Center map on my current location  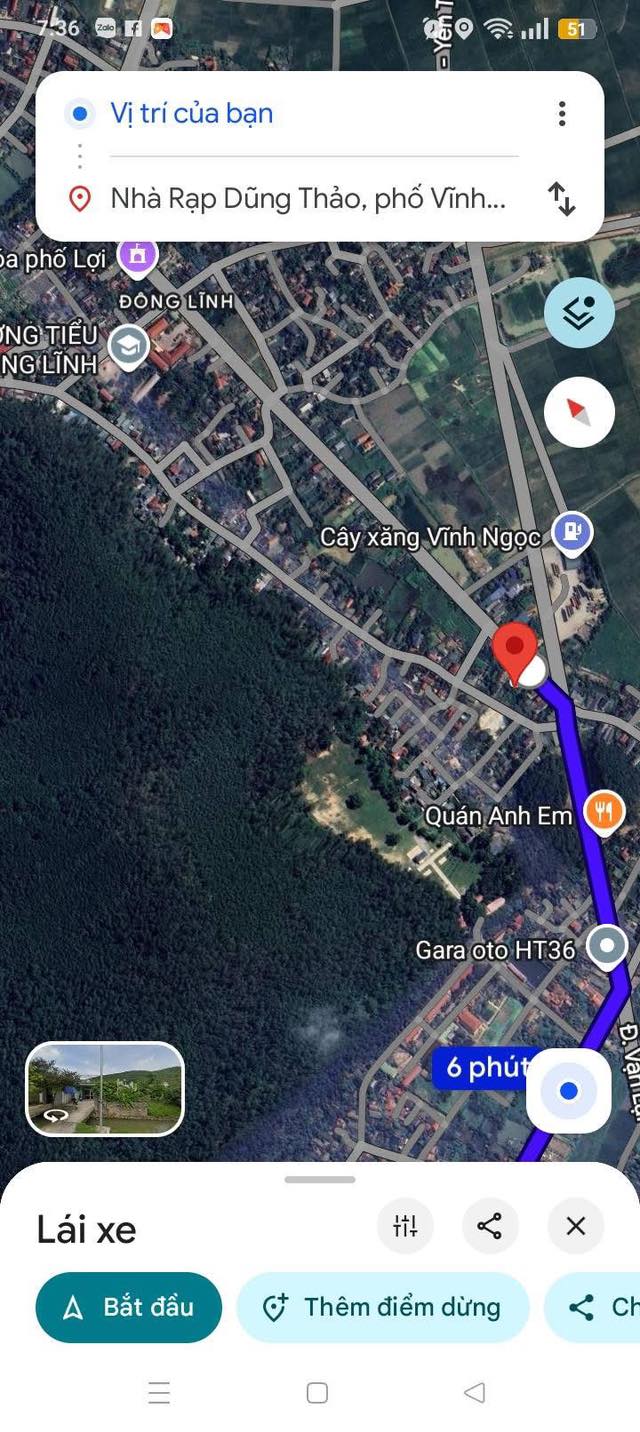click(x=569, y=1091)
